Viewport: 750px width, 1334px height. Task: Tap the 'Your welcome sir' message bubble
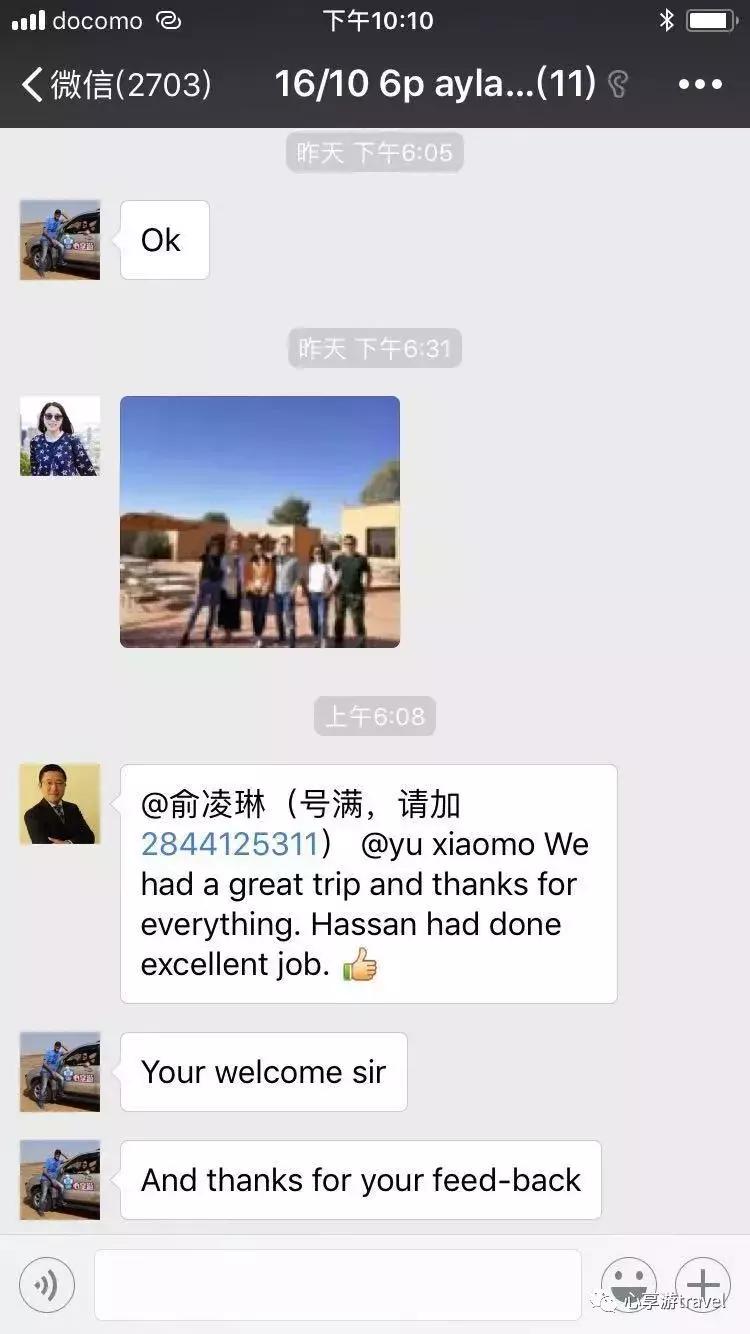click(x=263, y=1071)
